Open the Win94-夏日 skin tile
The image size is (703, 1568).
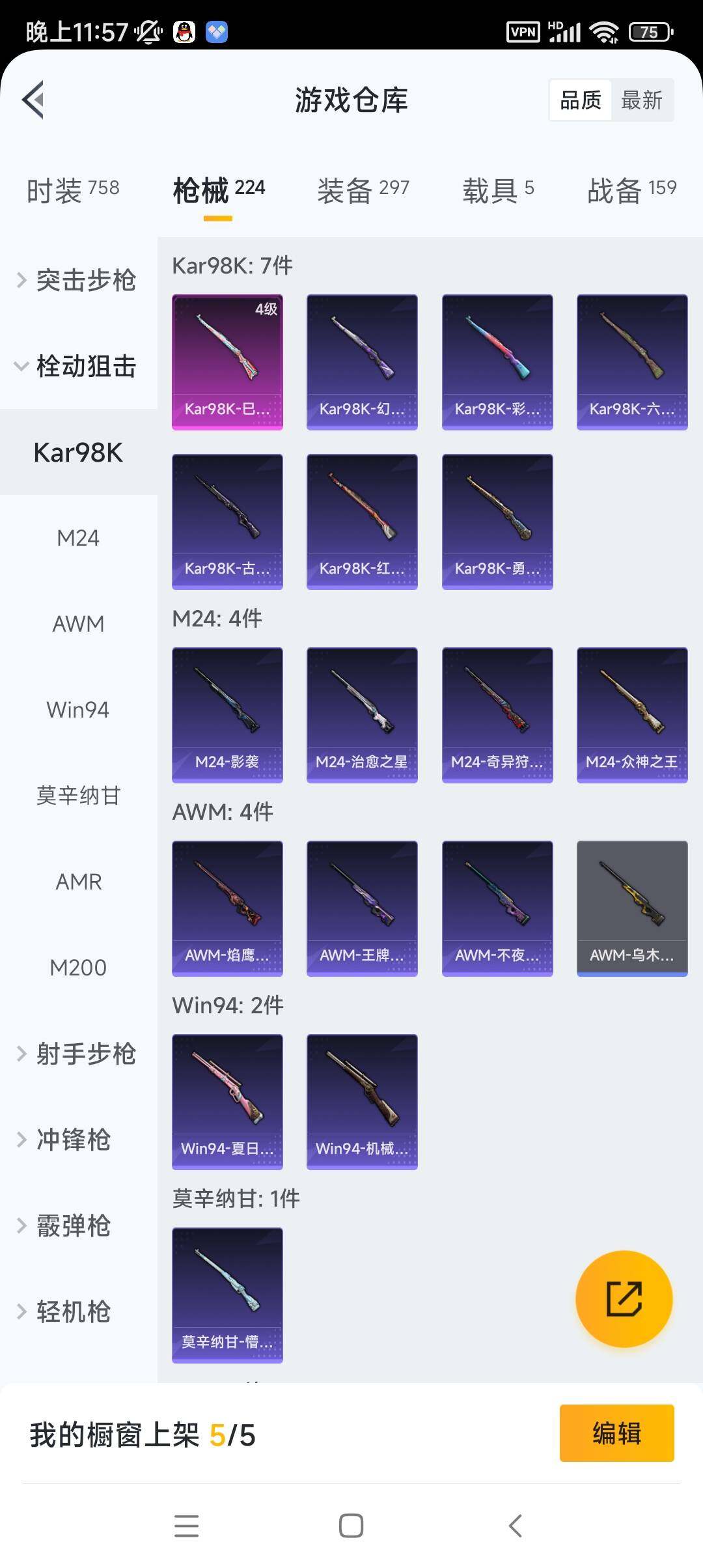pos(227,1101)
